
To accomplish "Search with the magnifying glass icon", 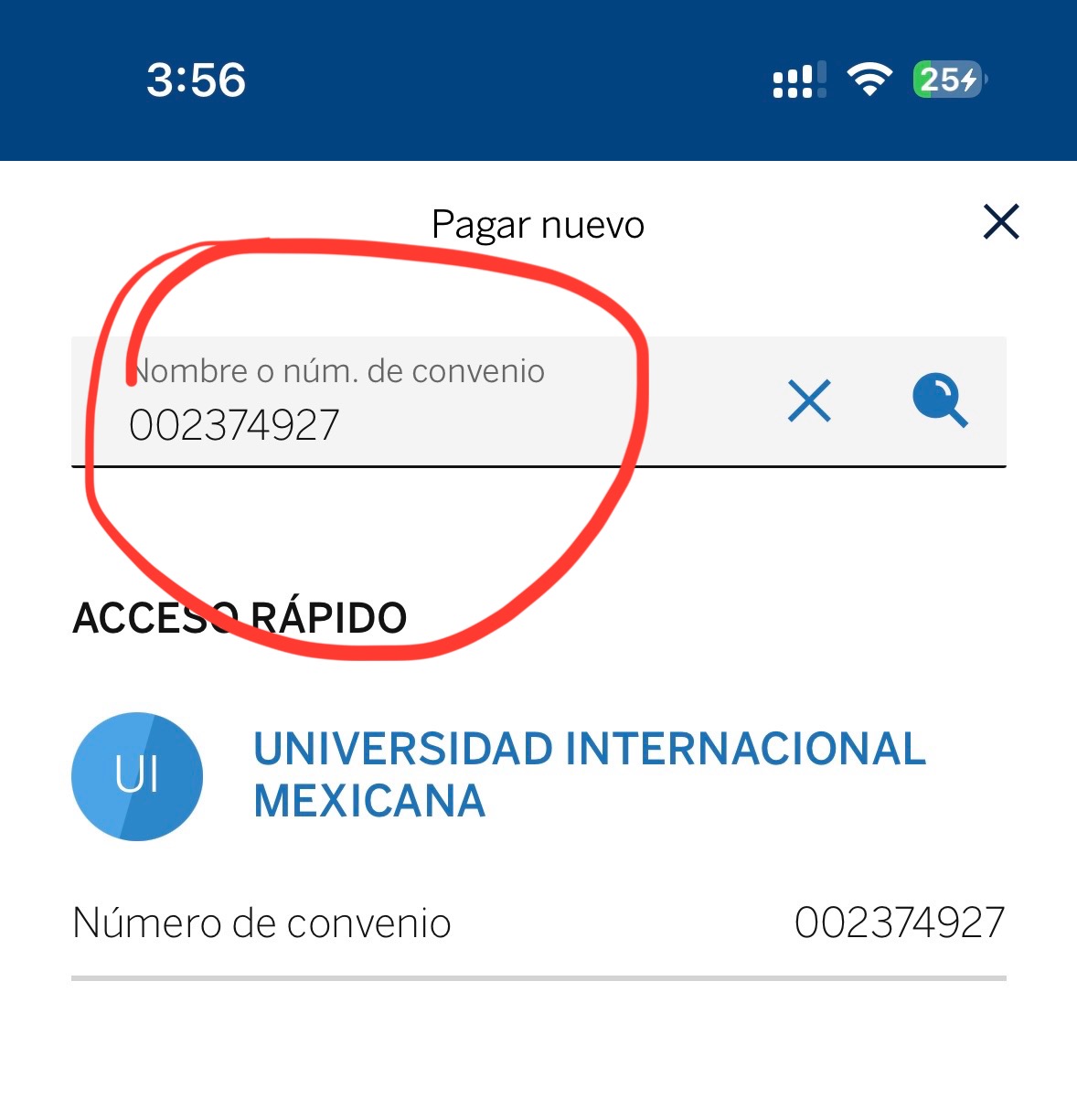I will coord(940,400).
